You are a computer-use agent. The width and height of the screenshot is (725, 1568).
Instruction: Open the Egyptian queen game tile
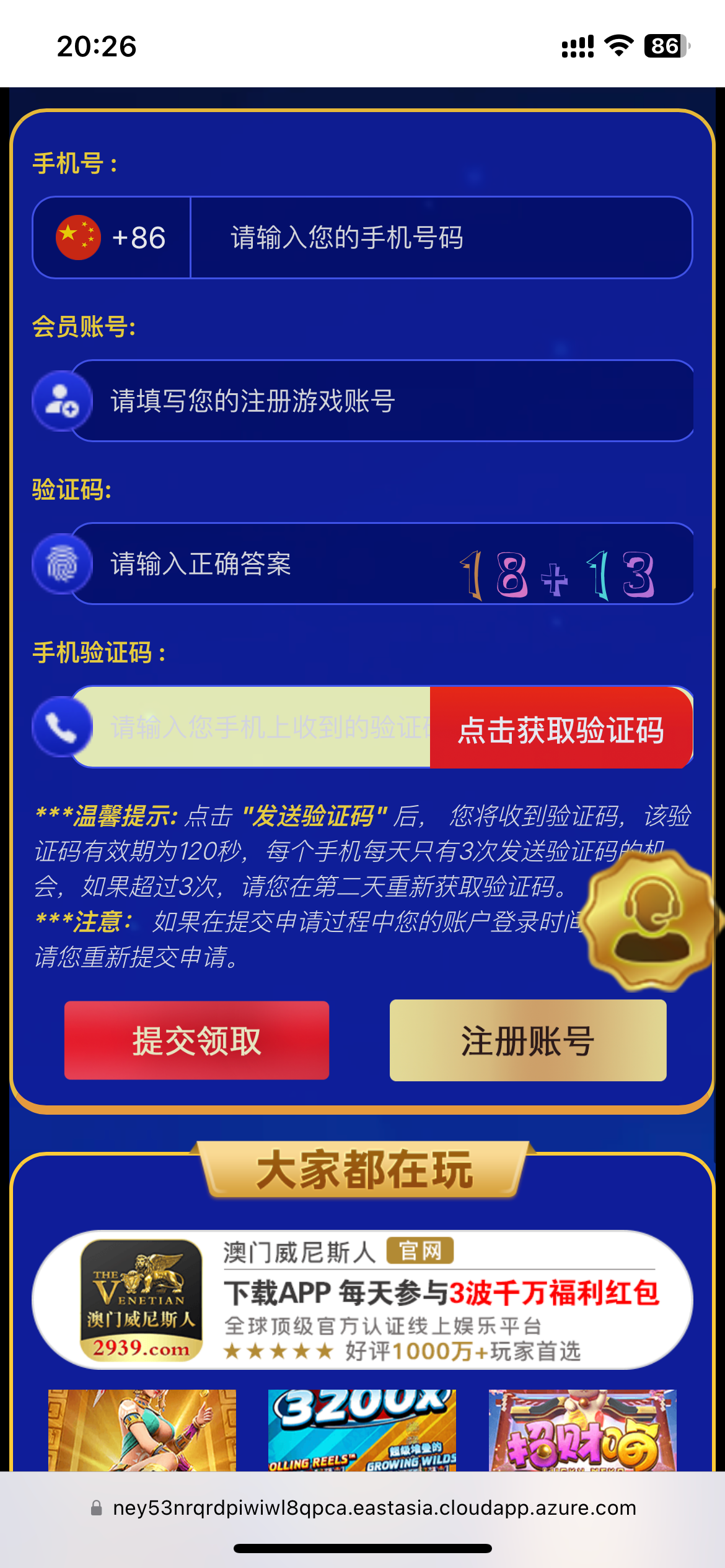(x=142, y=1429)
